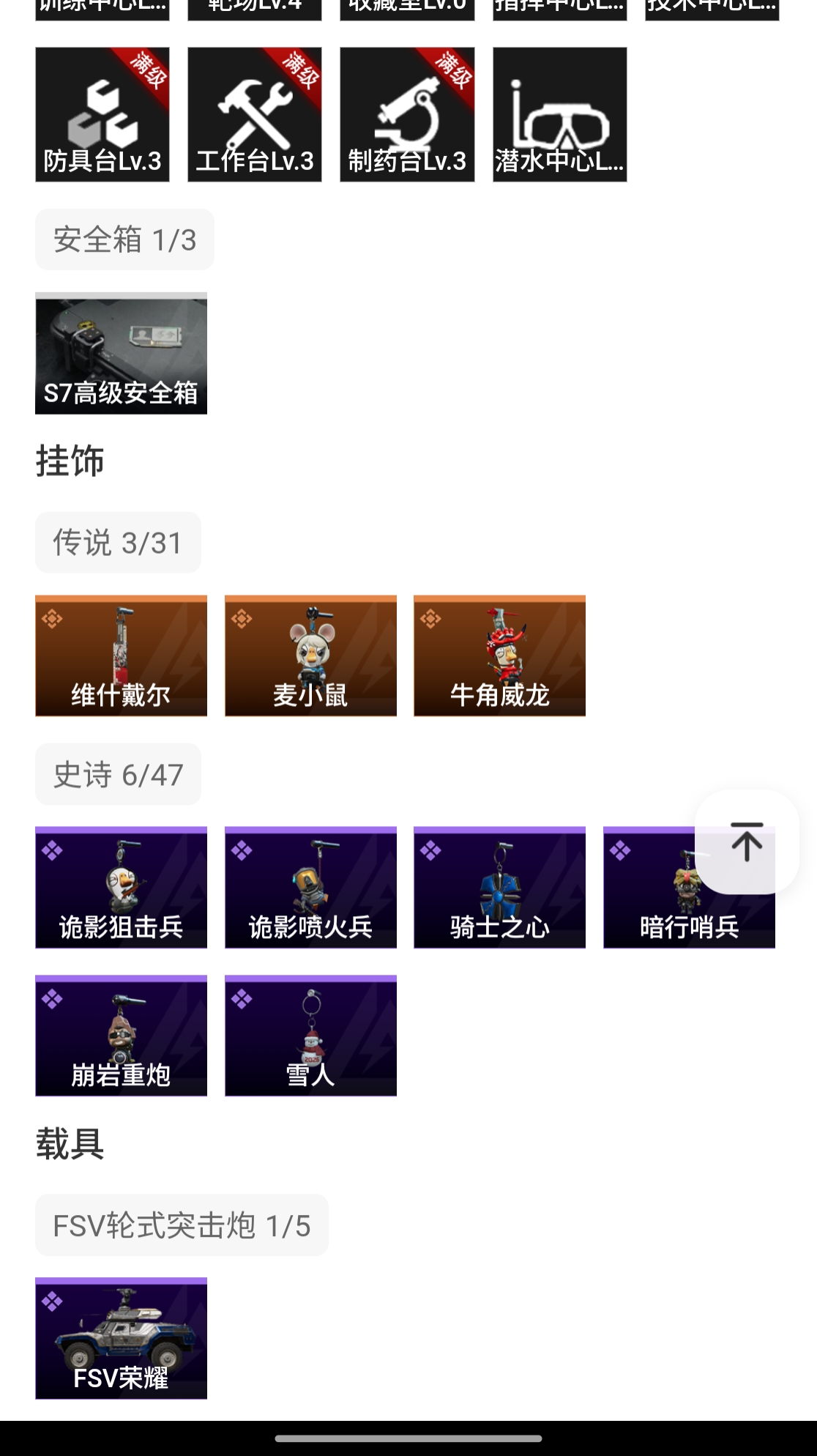The width and height of the screenshot is (817, 1456).
Task: Select the 牛角威龙 charm
Action: point(499,655)
